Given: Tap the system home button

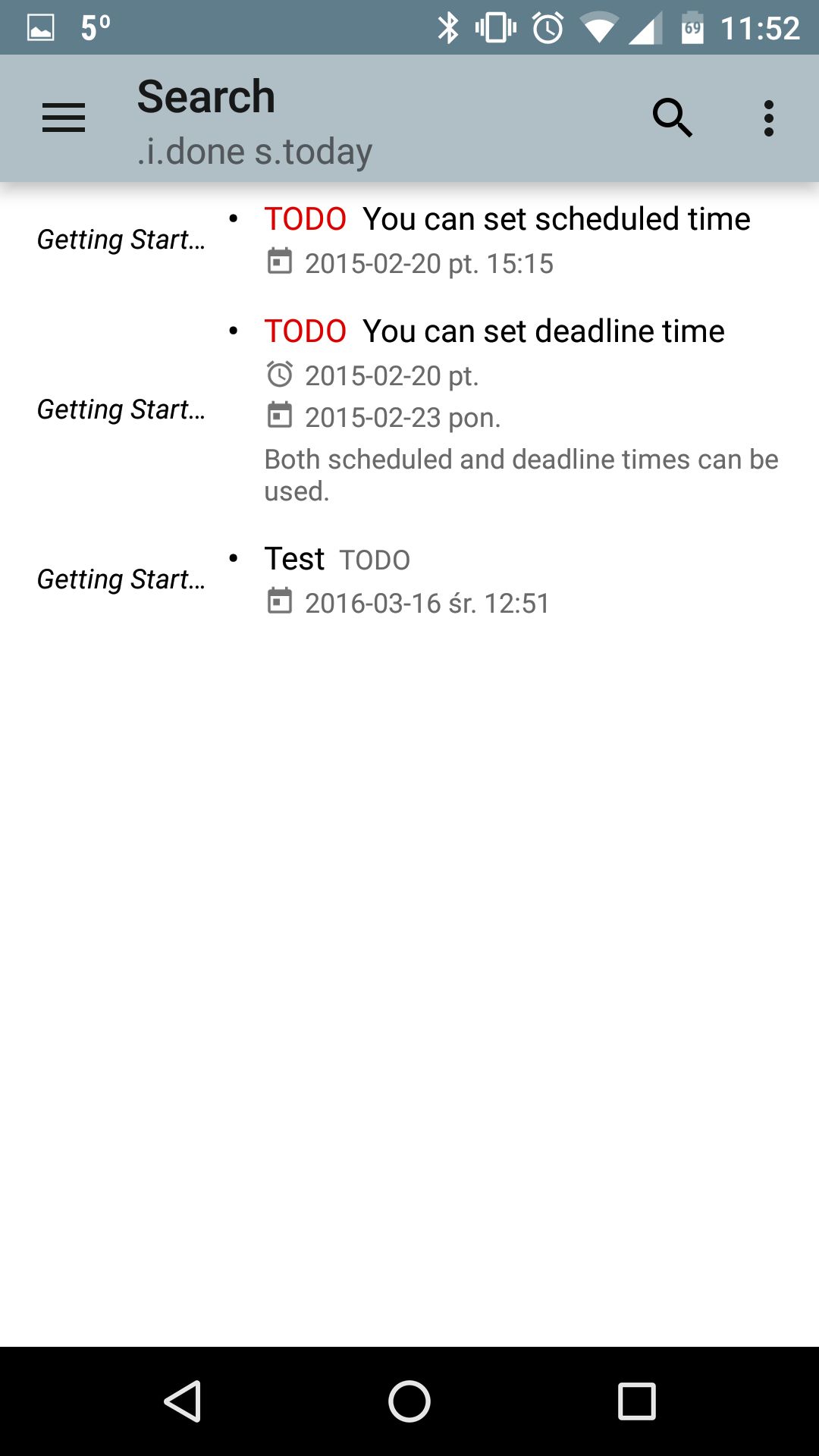Looking at the screenshot, I should [409, 1401].
